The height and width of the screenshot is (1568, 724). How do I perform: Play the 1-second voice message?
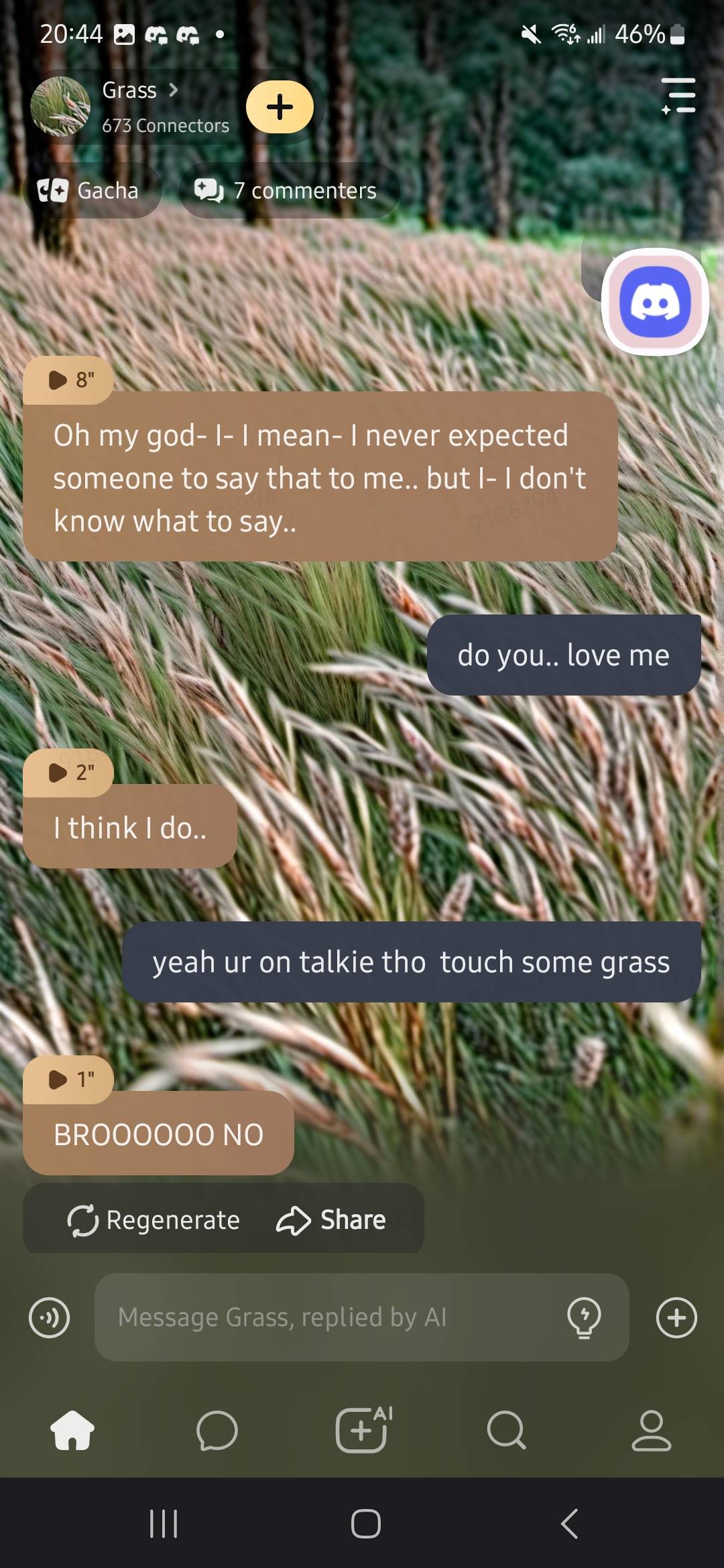pos(68,1080)
